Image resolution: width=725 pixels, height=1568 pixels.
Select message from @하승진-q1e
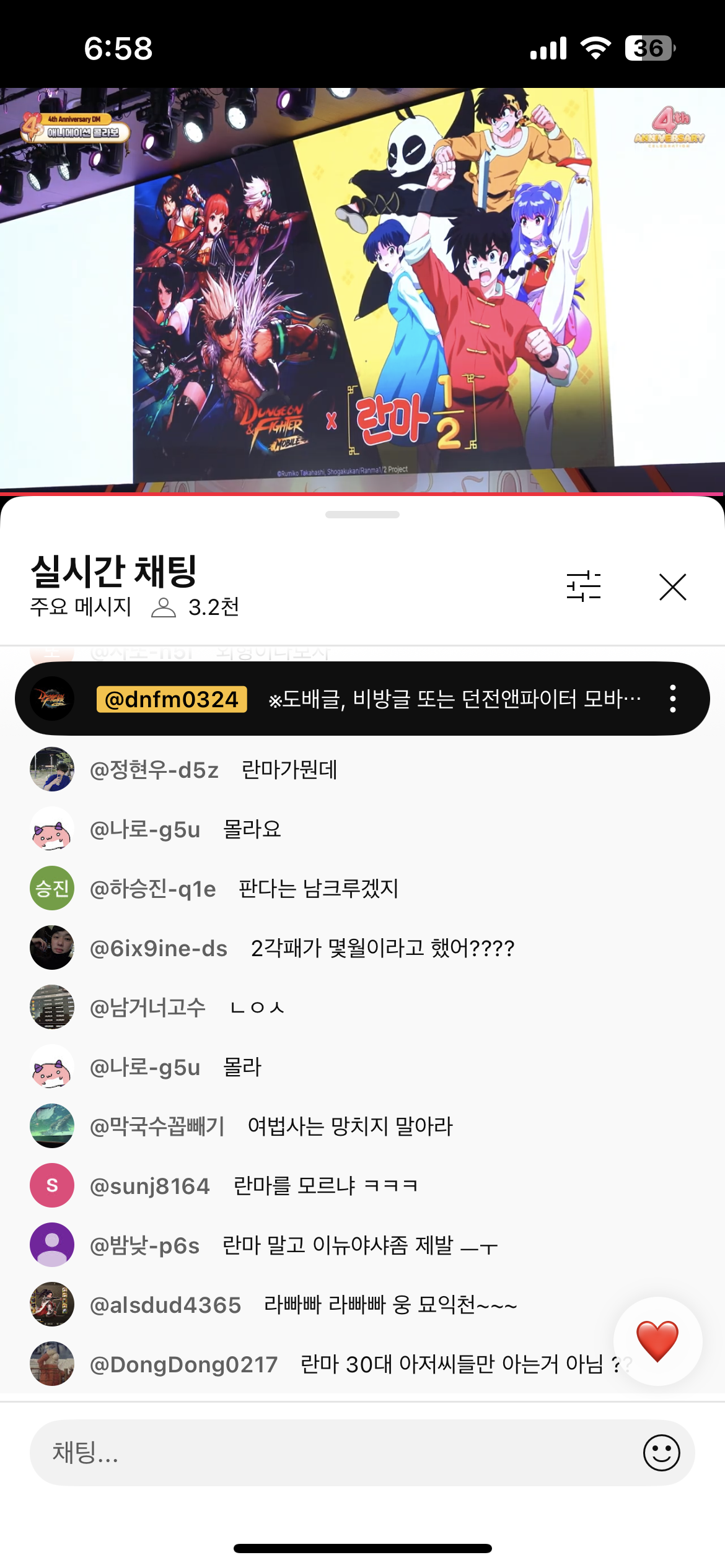pyautogui.click(x=318, y=889)
